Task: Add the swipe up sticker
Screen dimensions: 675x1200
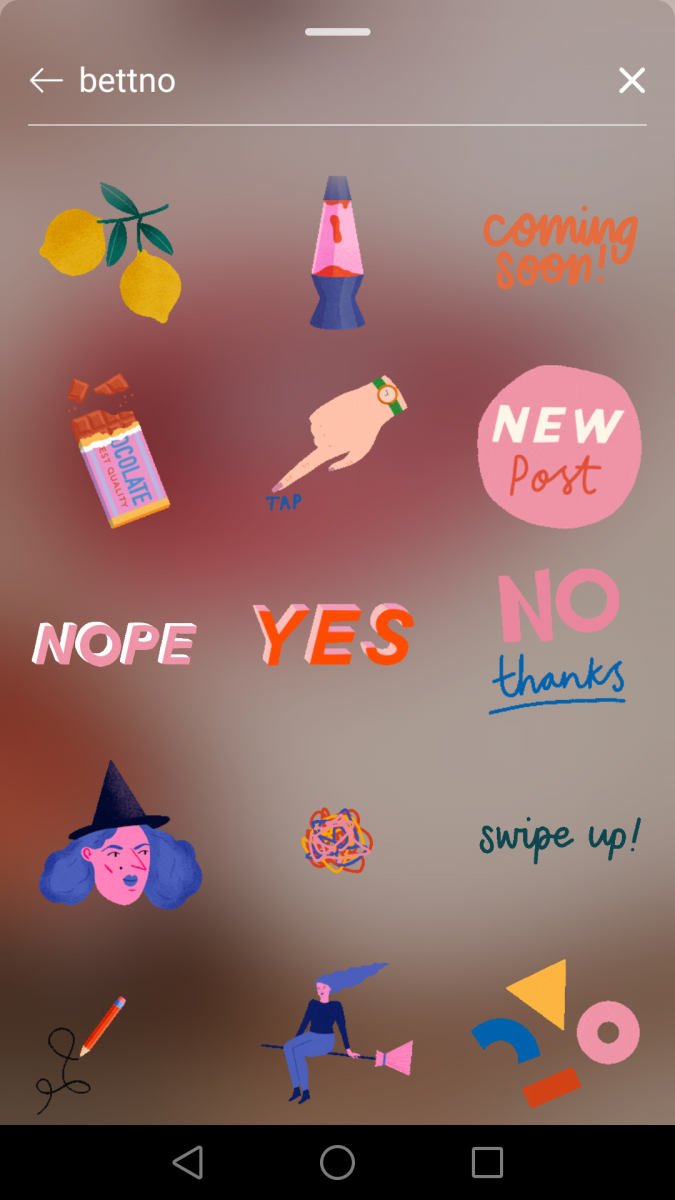Action: [x=560, y=838]
